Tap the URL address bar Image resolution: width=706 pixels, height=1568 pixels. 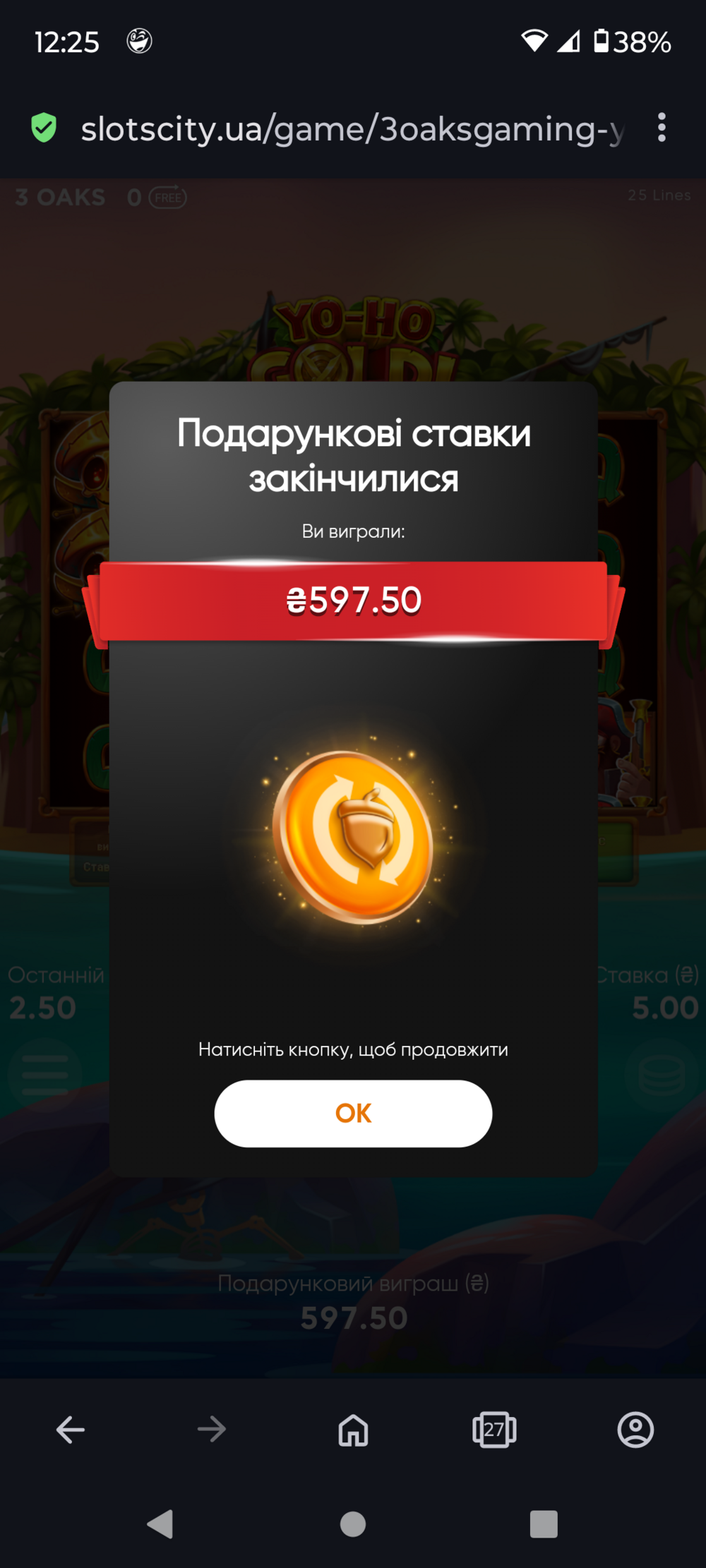[x=353, y=129]
